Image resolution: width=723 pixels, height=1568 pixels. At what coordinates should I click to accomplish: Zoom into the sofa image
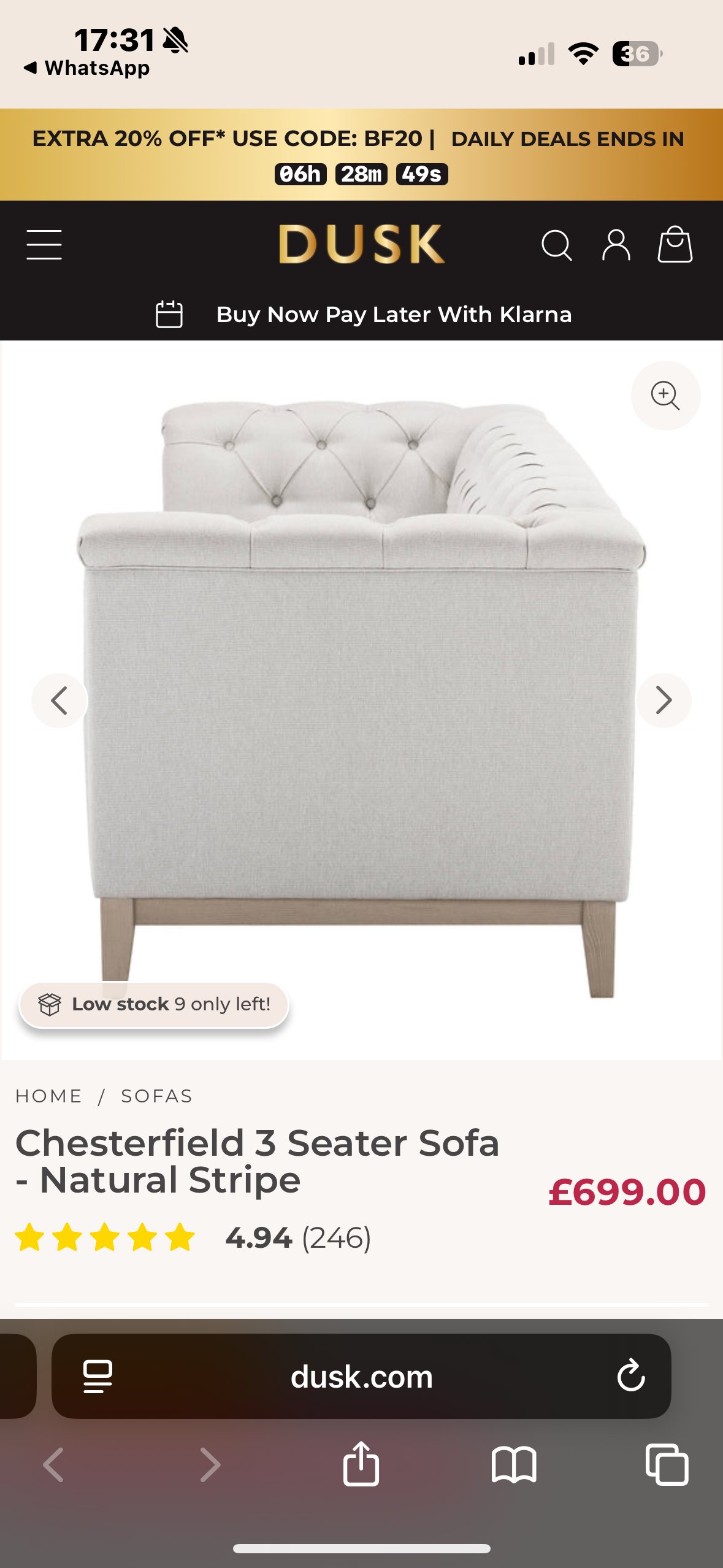click(665, 396)
